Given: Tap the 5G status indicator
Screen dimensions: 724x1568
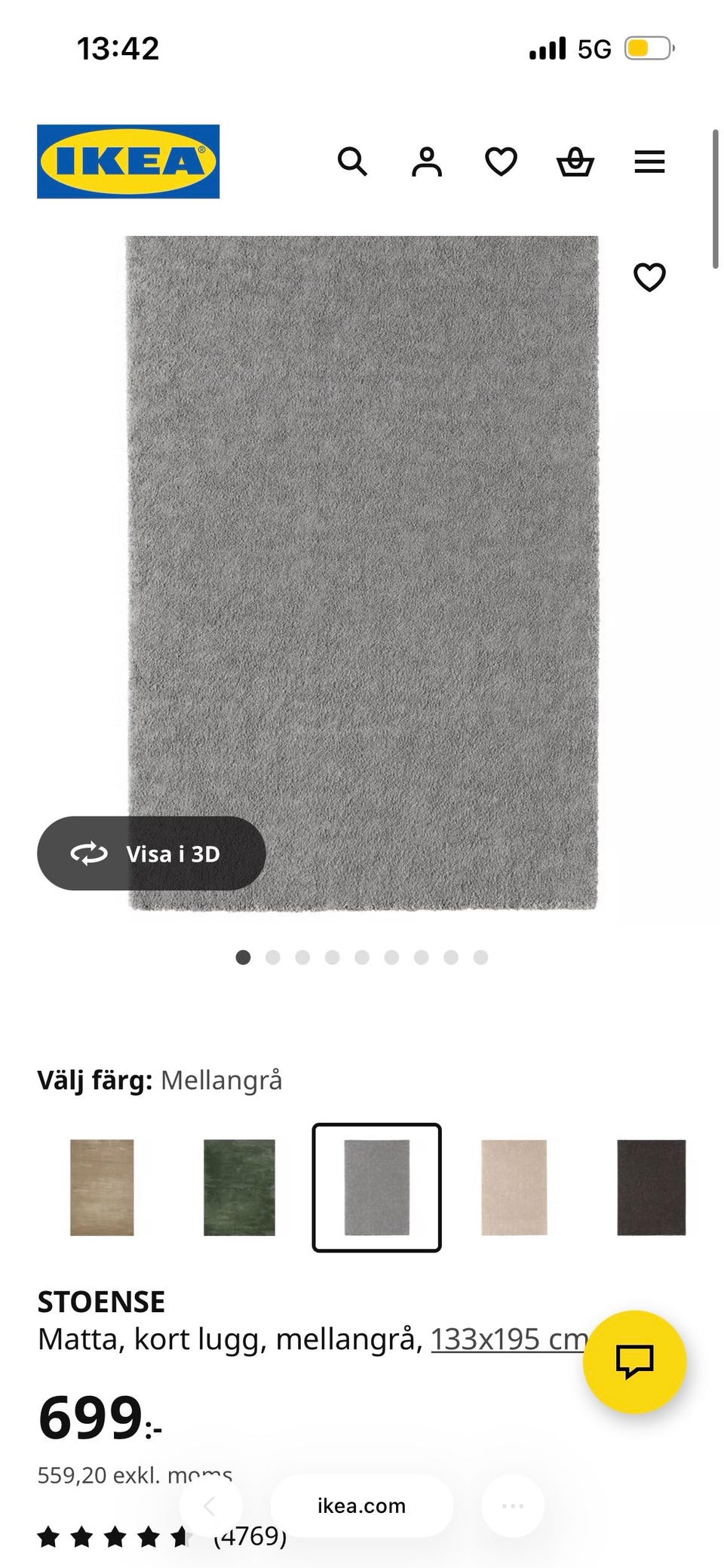Looking at the screenshot, I should (x=593, y=48).
